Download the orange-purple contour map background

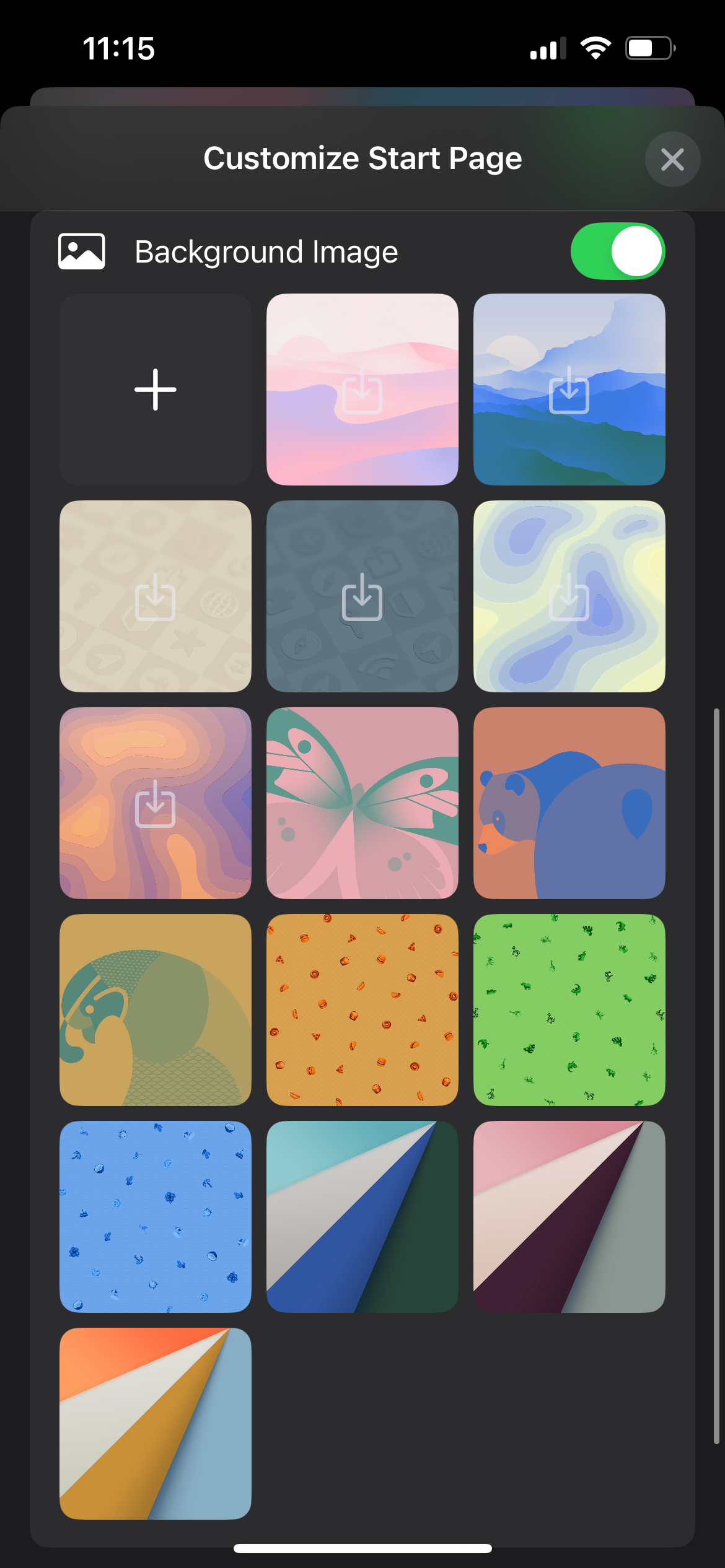point(156,803)
